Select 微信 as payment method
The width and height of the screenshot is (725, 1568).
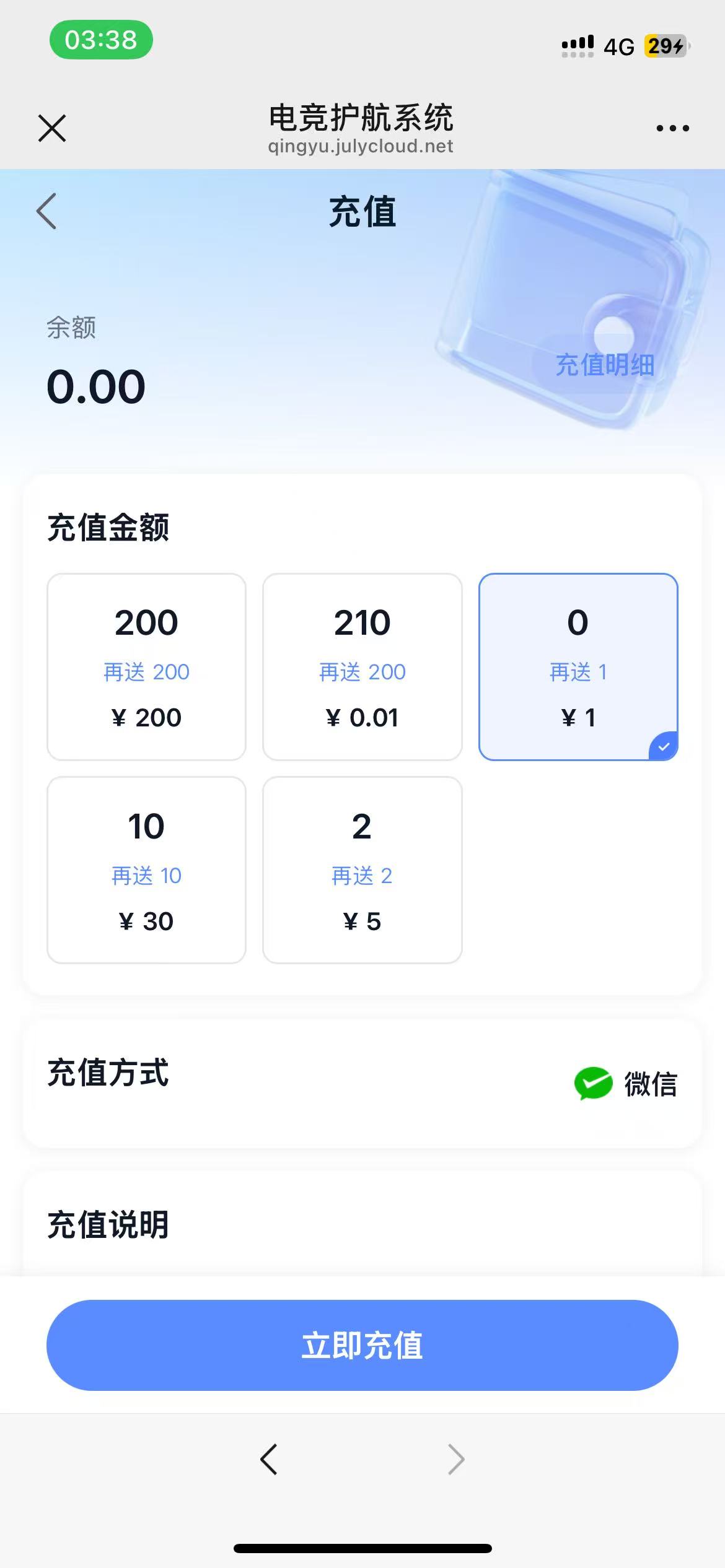point(626,1084)
